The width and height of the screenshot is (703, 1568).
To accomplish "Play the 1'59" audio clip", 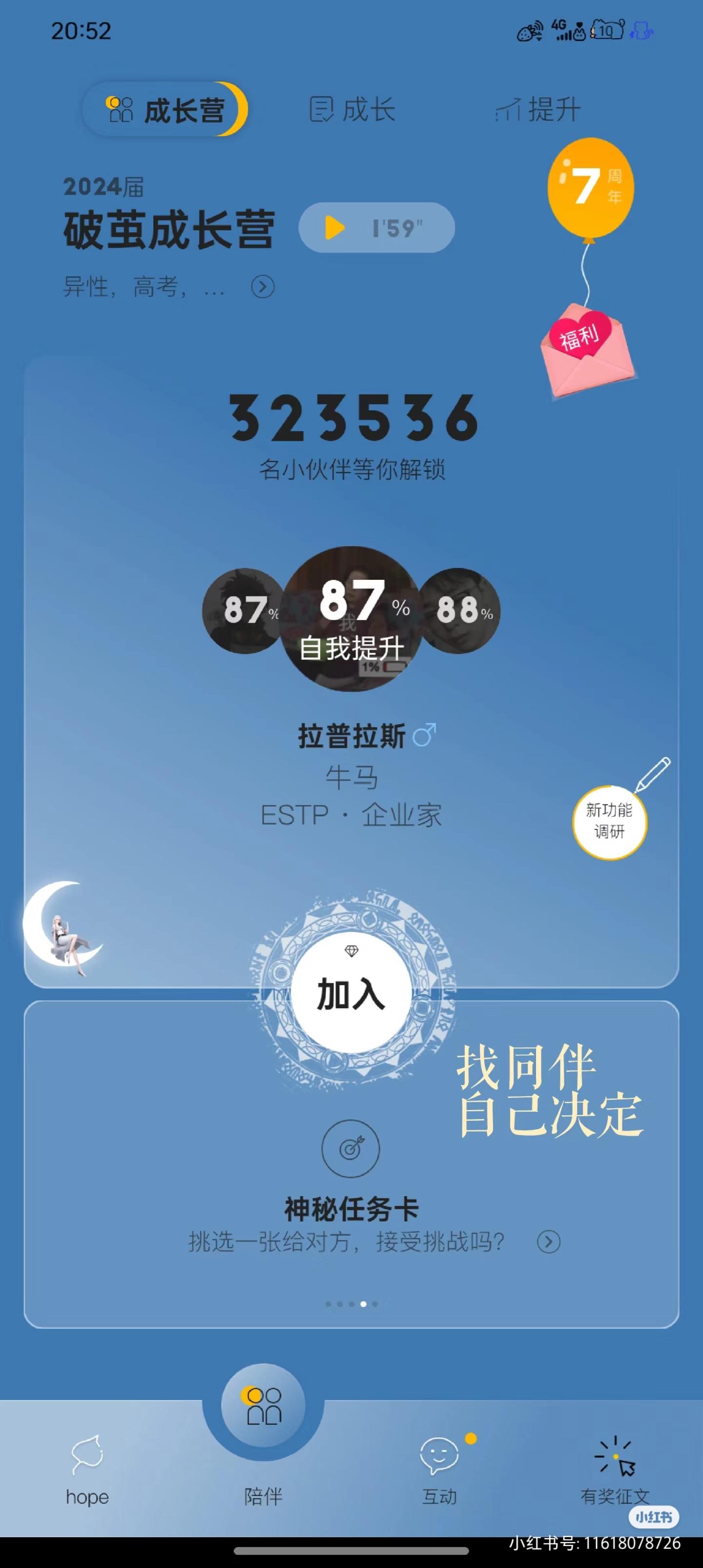I will coord(376,228).
